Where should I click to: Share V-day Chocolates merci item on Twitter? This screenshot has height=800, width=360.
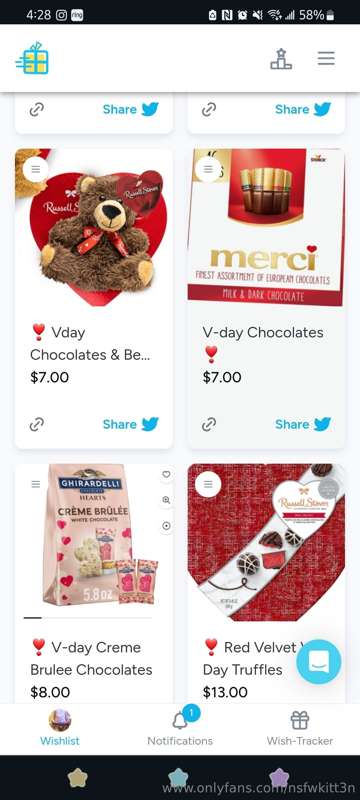[303, 424]
